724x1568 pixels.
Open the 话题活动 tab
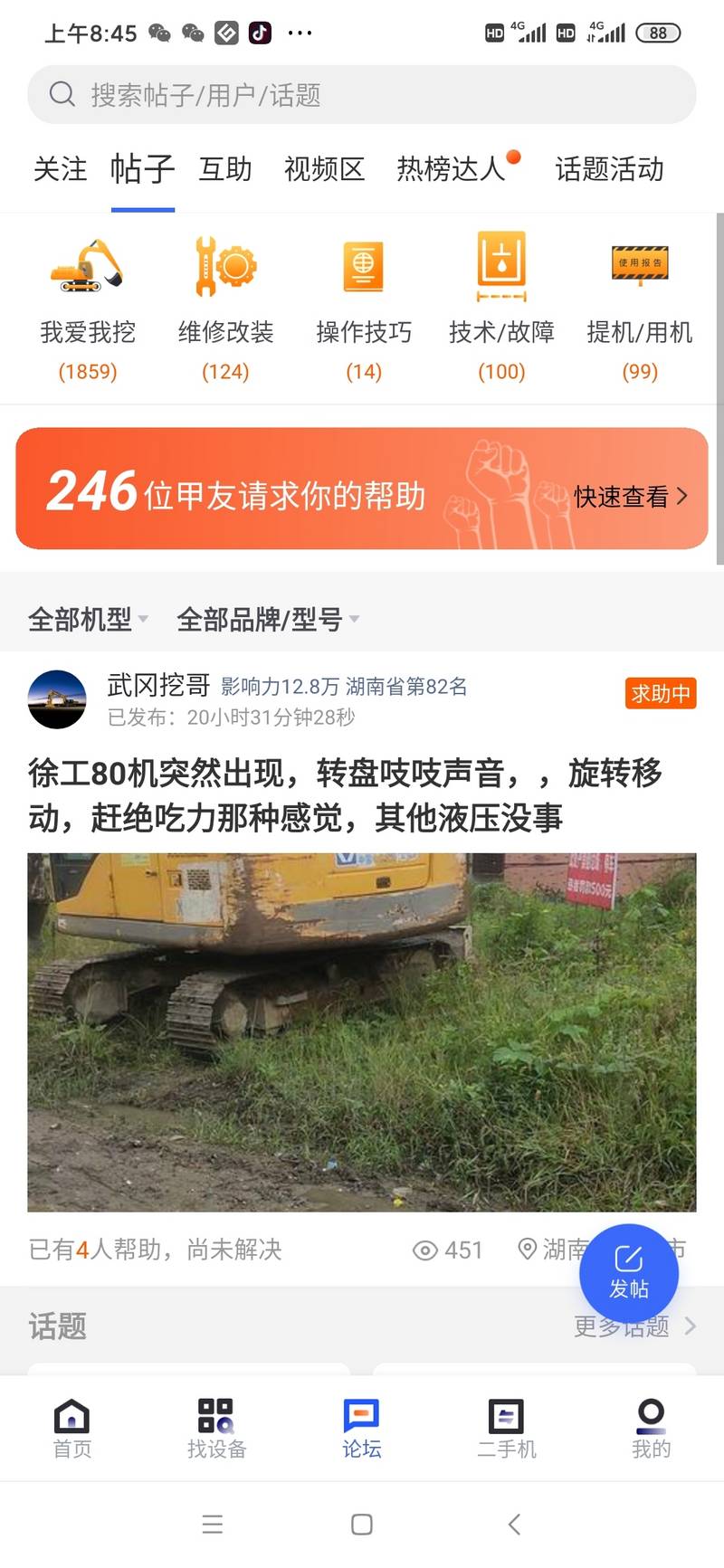(x=609, y=169)
